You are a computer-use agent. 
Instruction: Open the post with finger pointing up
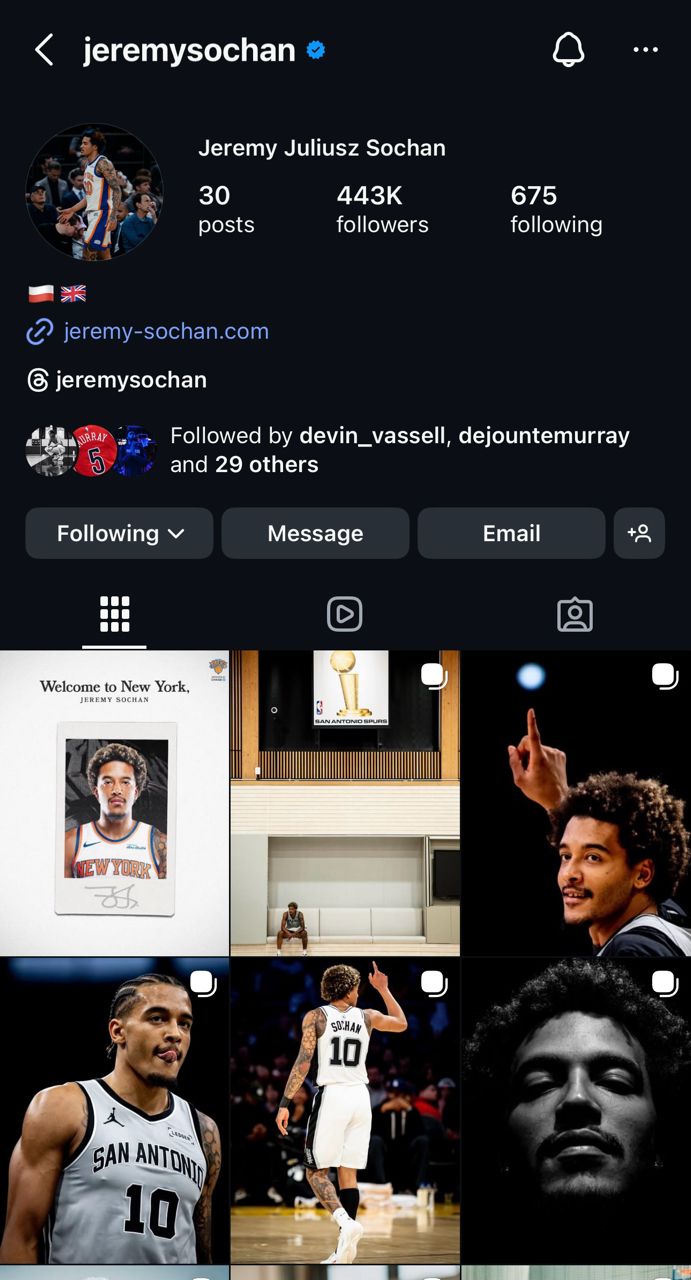pyautogui.click(x=576, y=803)
